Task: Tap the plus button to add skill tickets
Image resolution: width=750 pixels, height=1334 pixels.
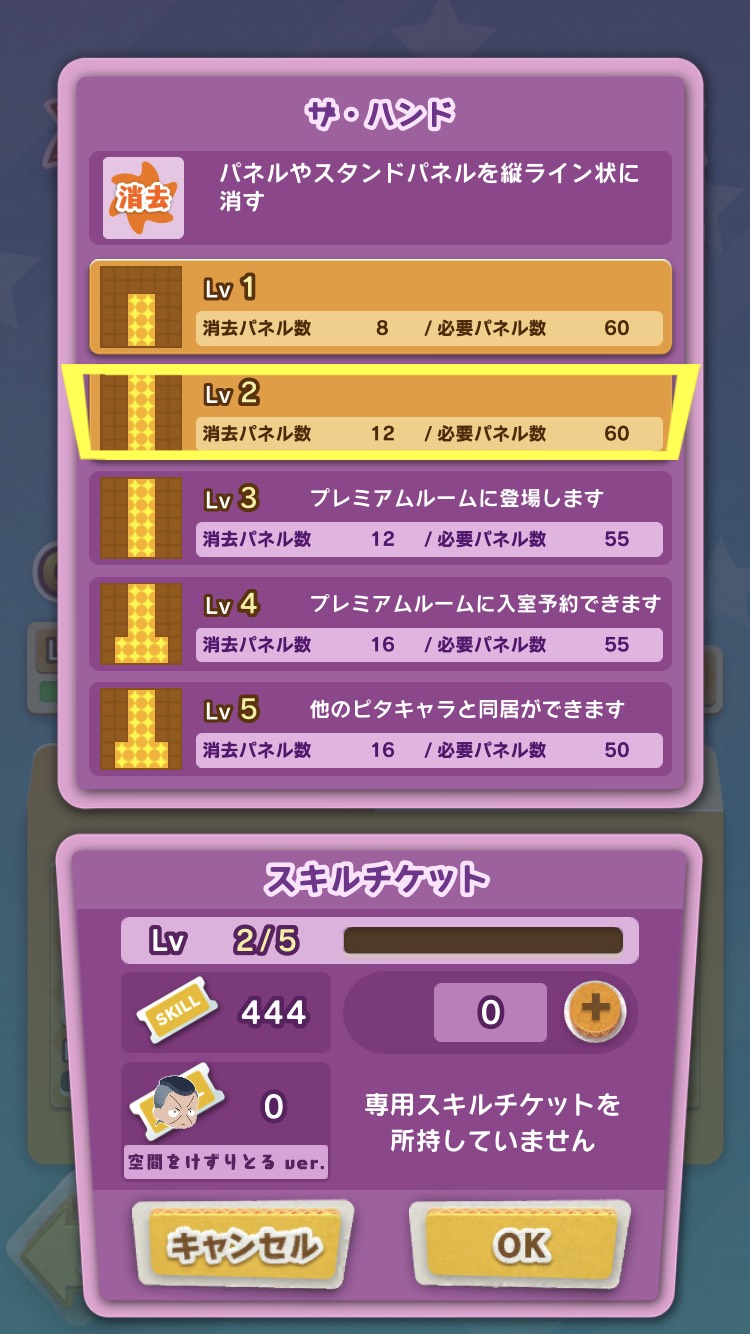Action: click(595, 1010)
